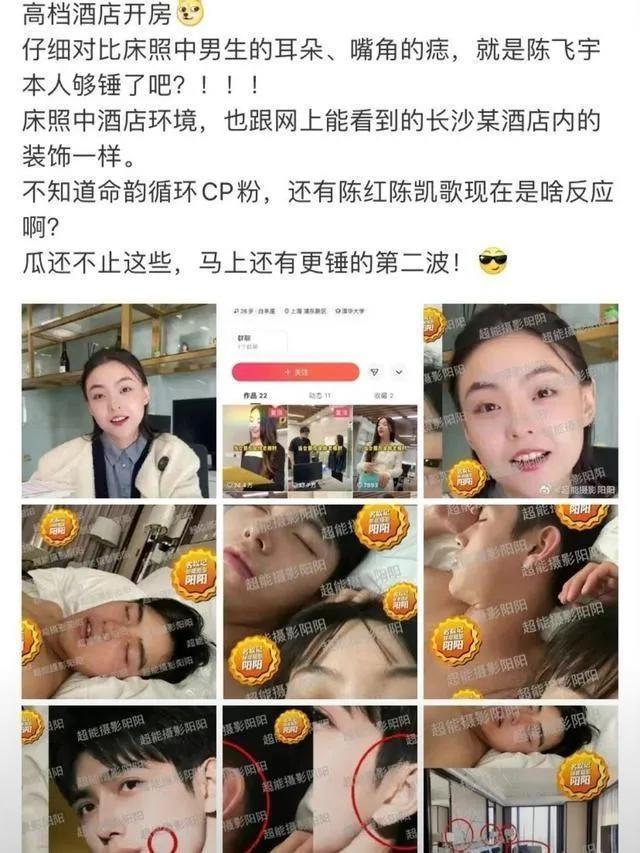Viewport: 640px width, 853px height.
Task: Open portrait photo with red circle on chin
Action: [118, 779]
